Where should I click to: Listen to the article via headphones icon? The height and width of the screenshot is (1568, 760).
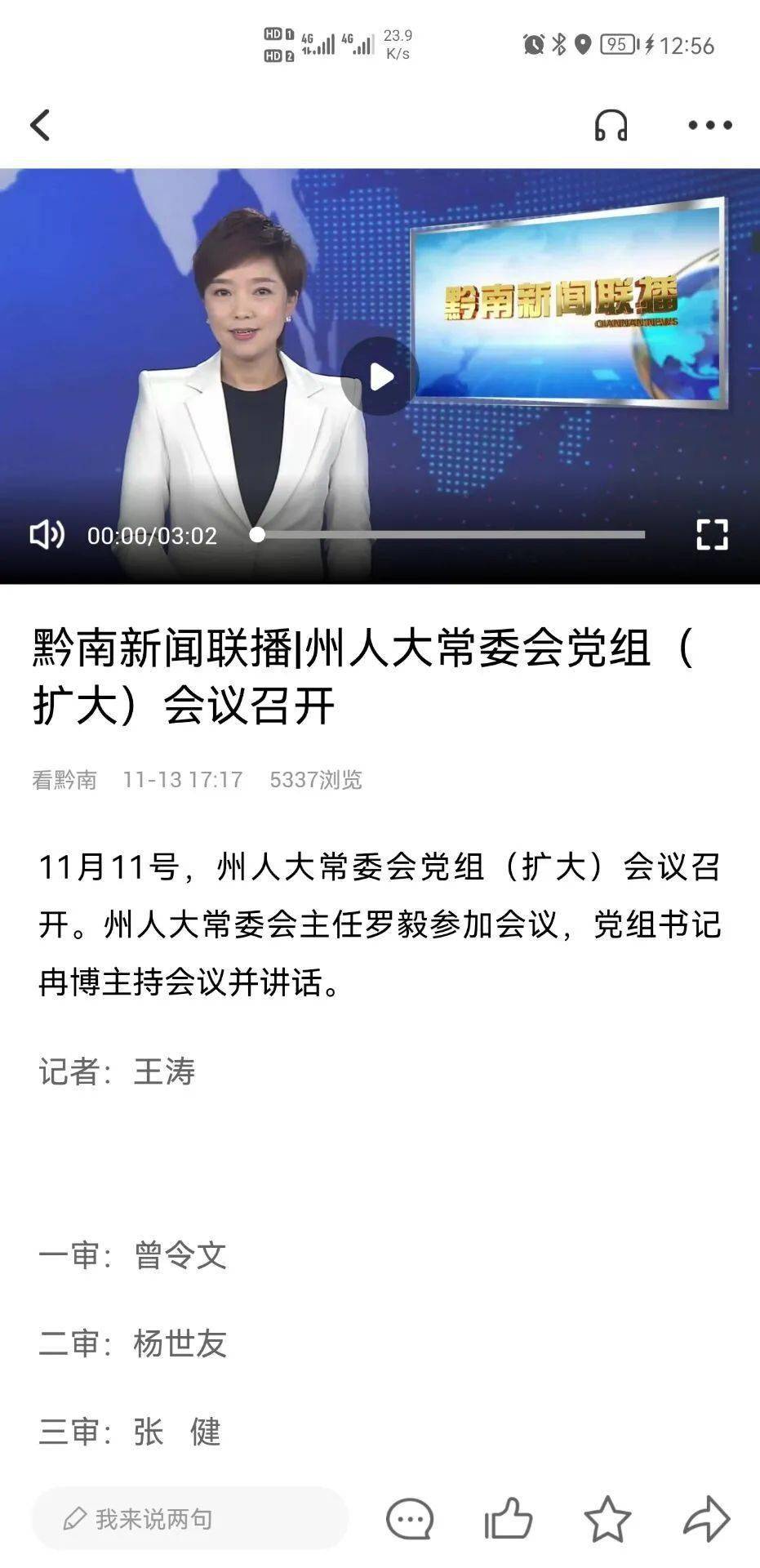[611, 125]
